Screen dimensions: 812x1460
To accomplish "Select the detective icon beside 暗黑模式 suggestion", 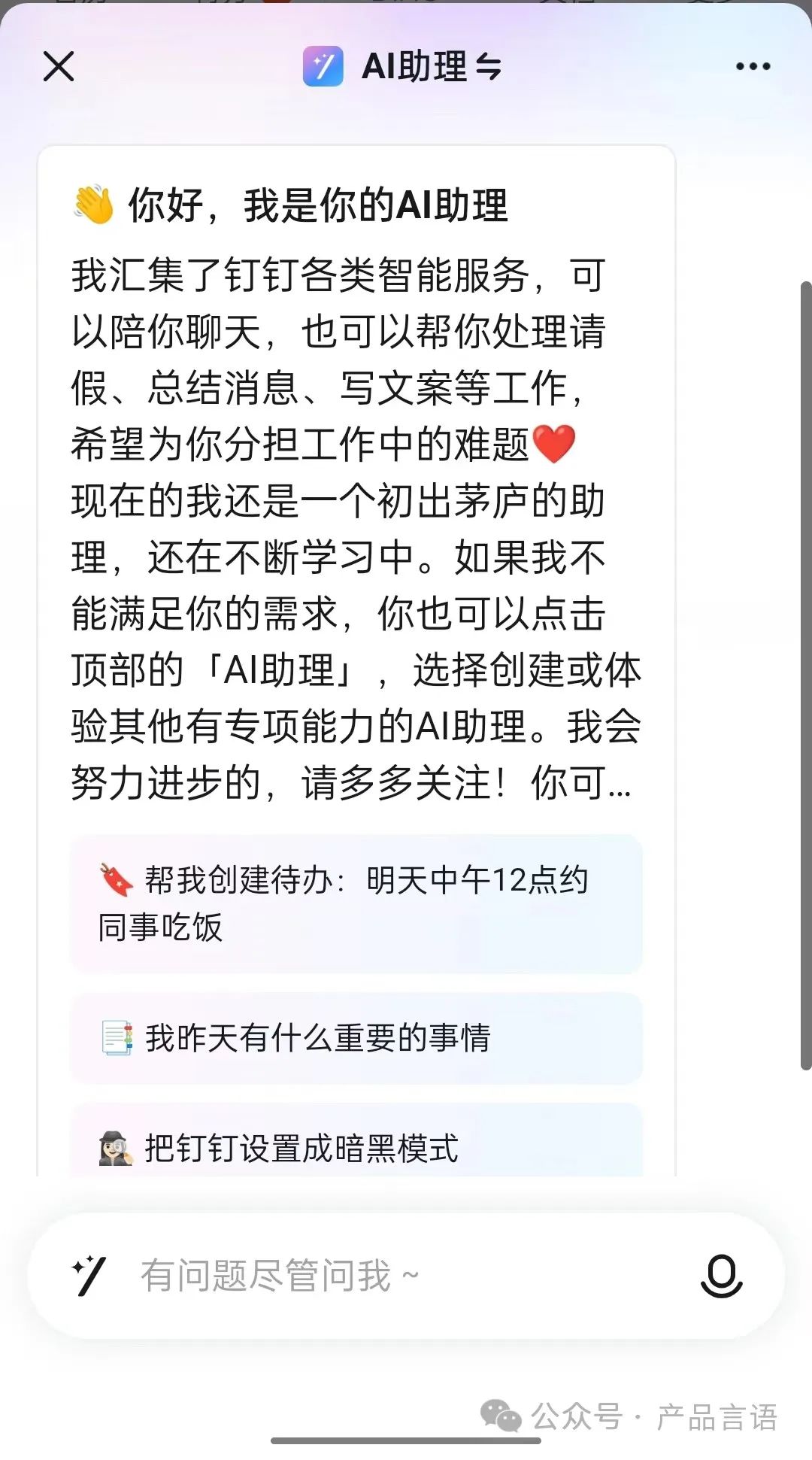I will pos(114,1146).
